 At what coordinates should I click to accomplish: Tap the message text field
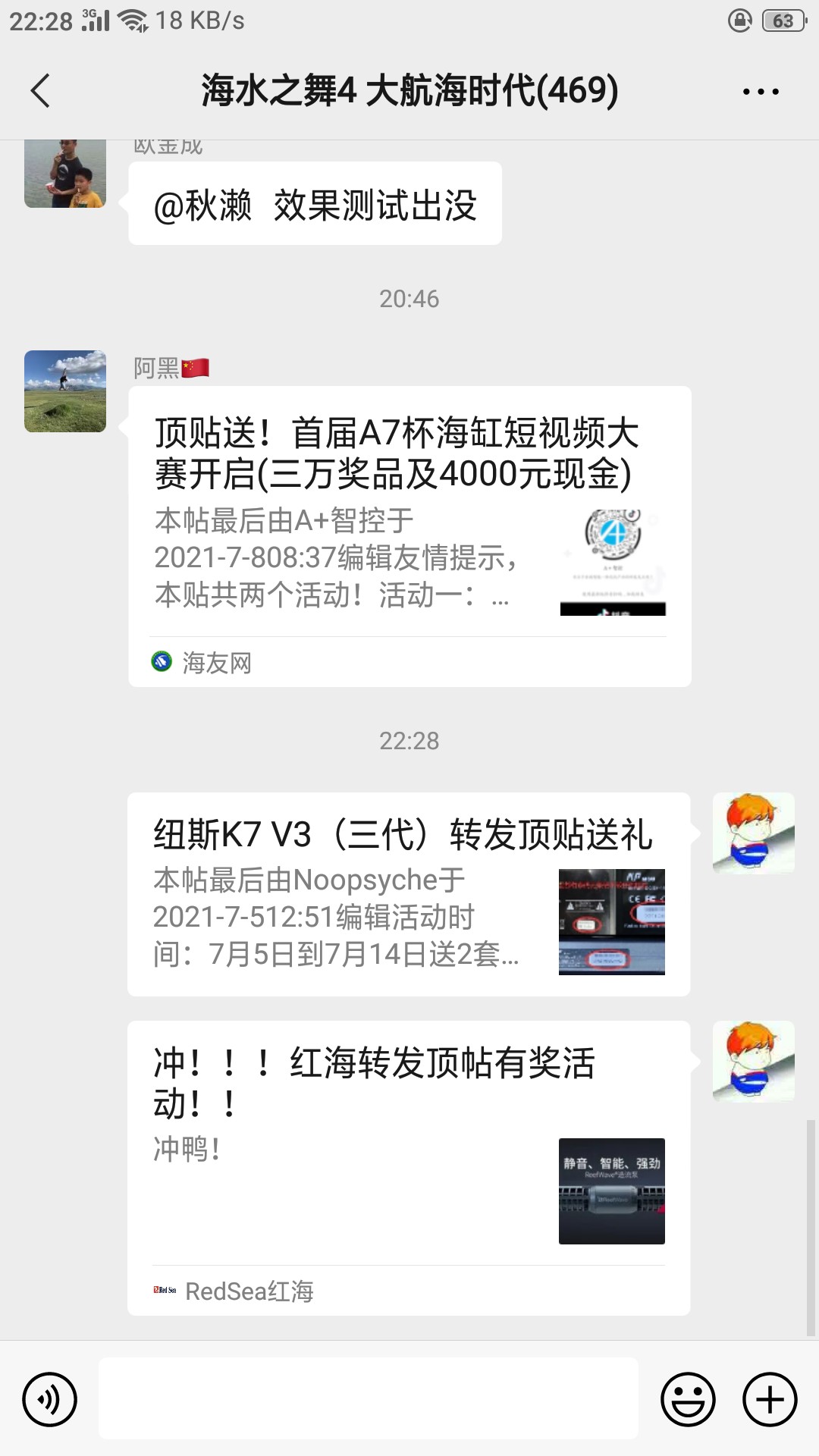pyautogui.click(x=368, y=1398)
